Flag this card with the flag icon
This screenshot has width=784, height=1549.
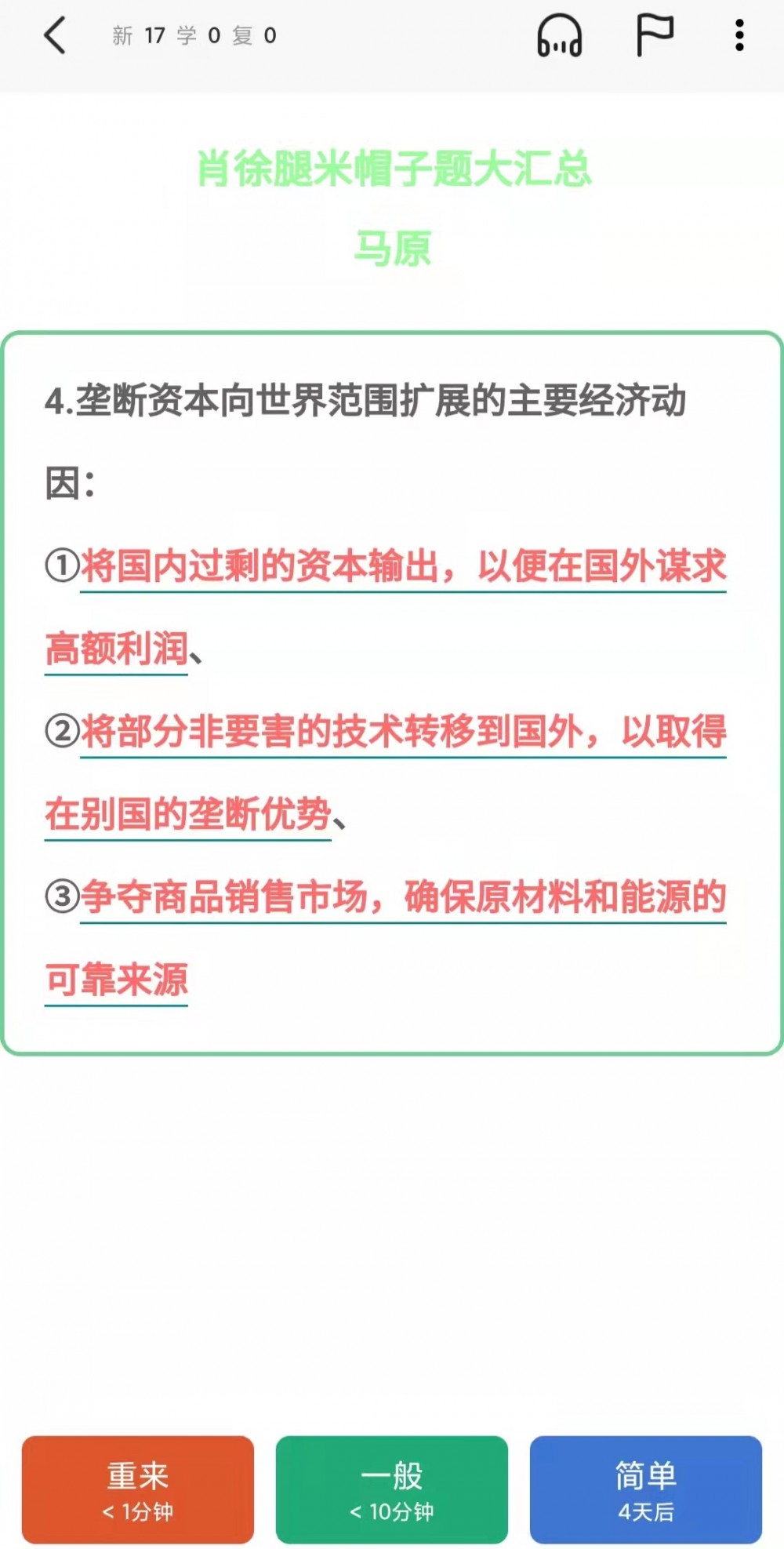click(x=654, y=36)
